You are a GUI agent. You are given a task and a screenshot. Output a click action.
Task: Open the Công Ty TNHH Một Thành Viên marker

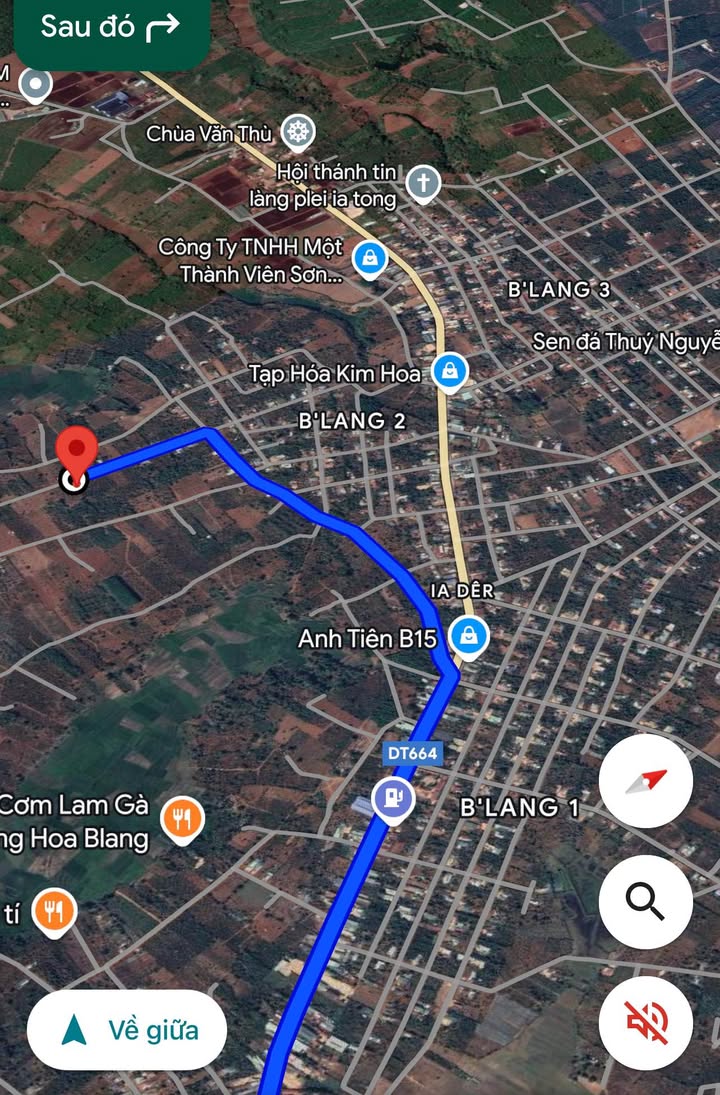pos(371,260)
